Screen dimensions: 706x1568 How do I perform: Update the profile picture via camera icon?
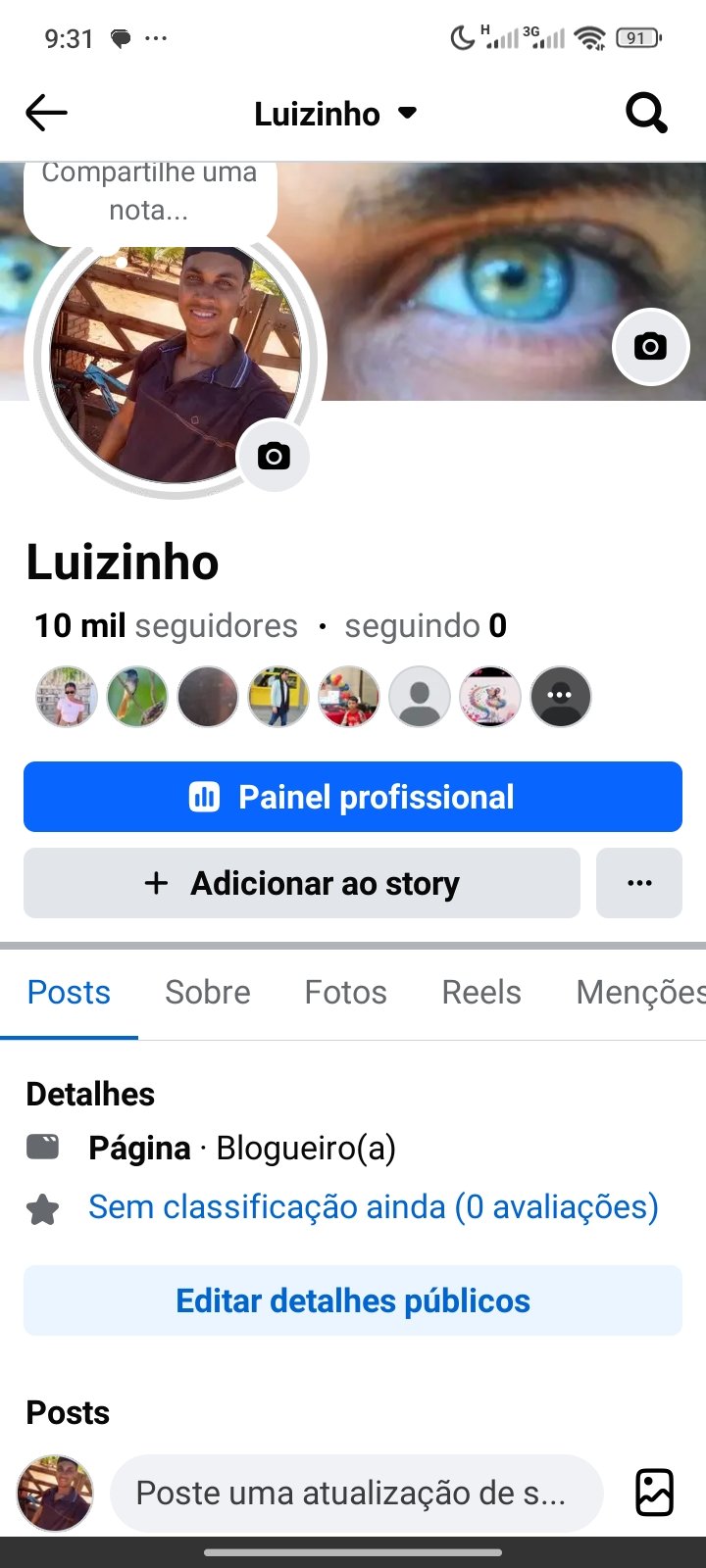[274, 456]
